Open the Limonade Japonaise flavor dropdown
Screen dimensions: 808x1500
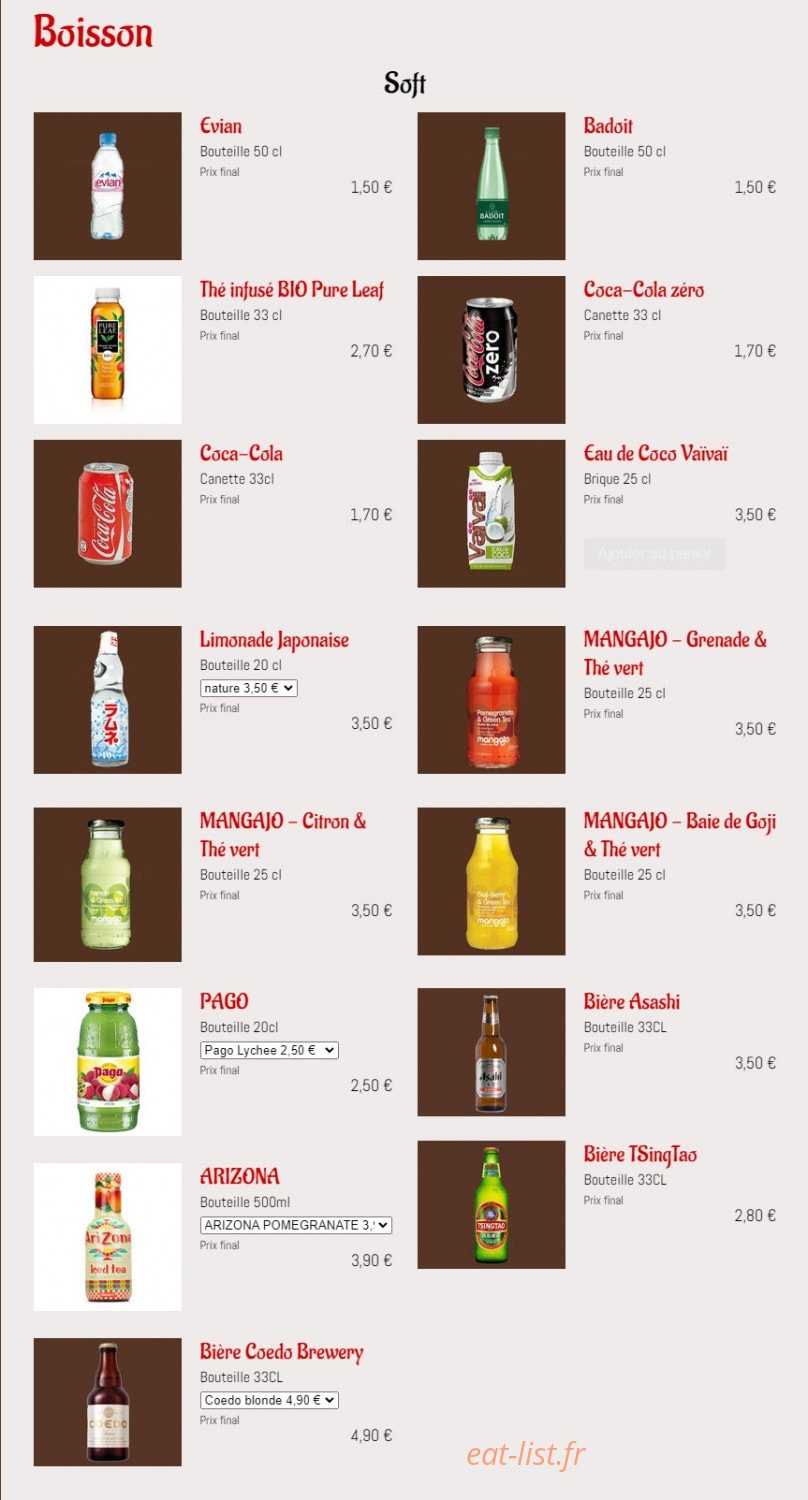249,688
